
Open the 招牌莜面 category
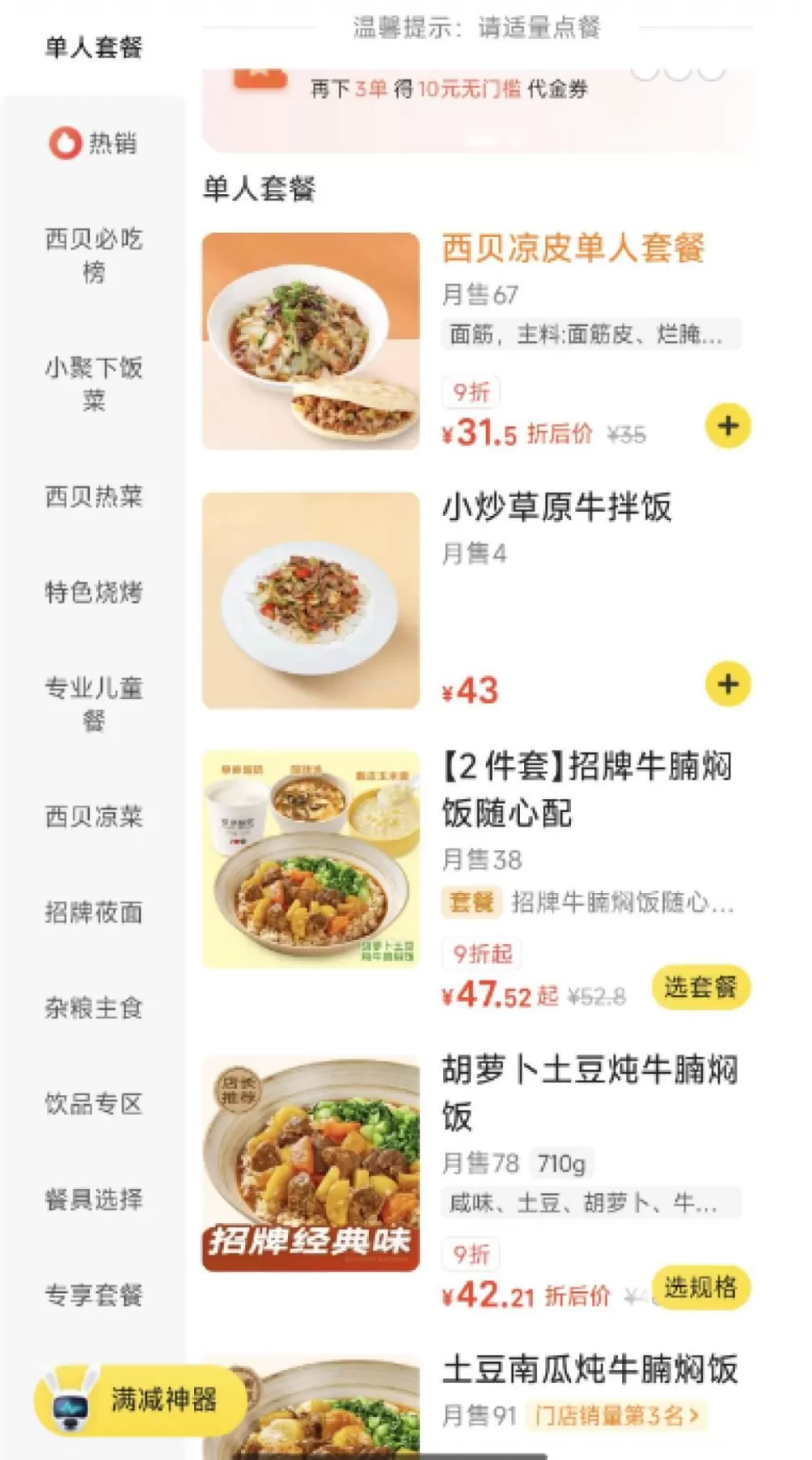coord(93,913)
